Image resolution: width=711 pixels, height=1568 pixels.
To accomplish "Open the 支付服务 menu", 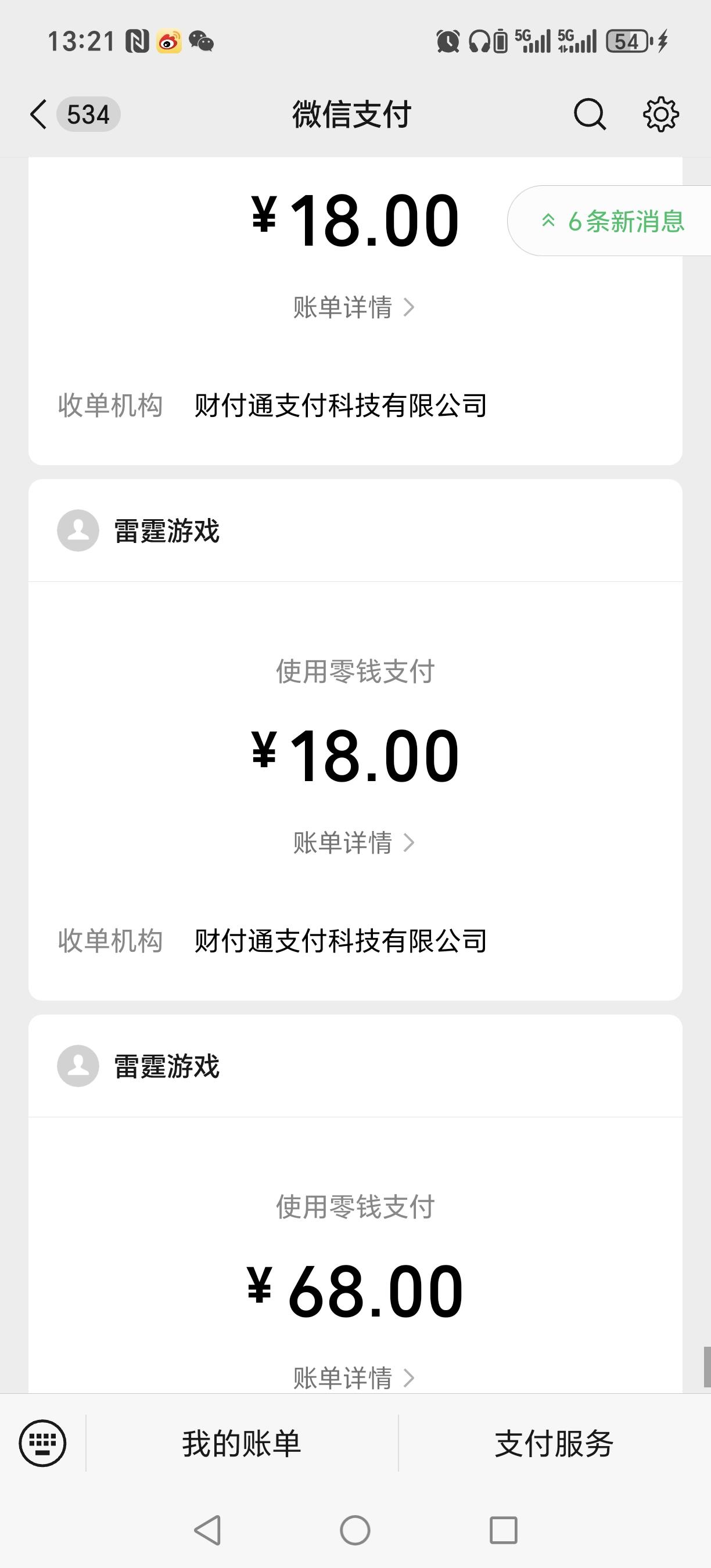I will (x=554, y=1443).
